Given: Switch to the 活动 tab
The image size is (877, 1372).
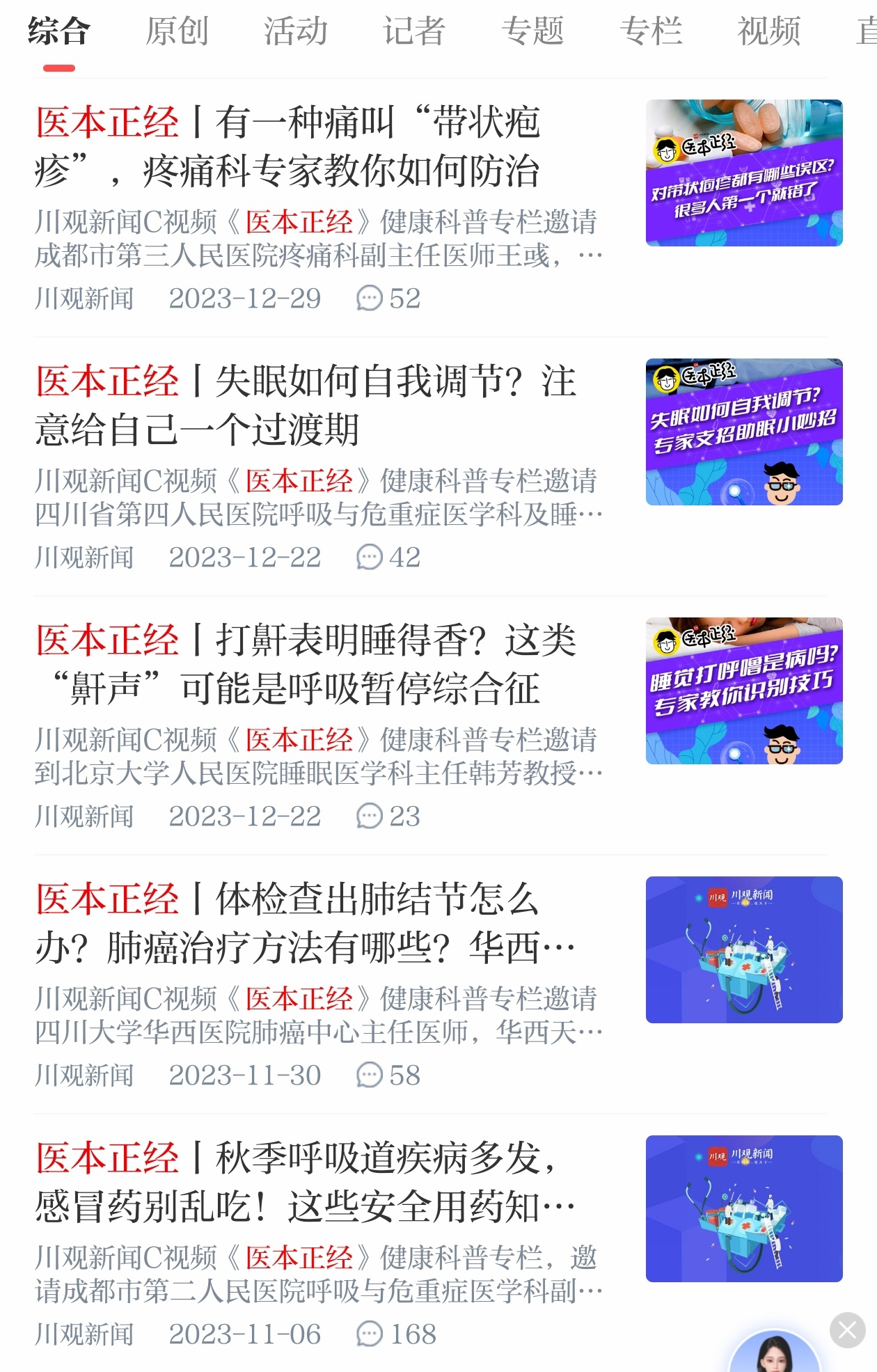Looking at the screenshot, I should (x=295, y=31).
